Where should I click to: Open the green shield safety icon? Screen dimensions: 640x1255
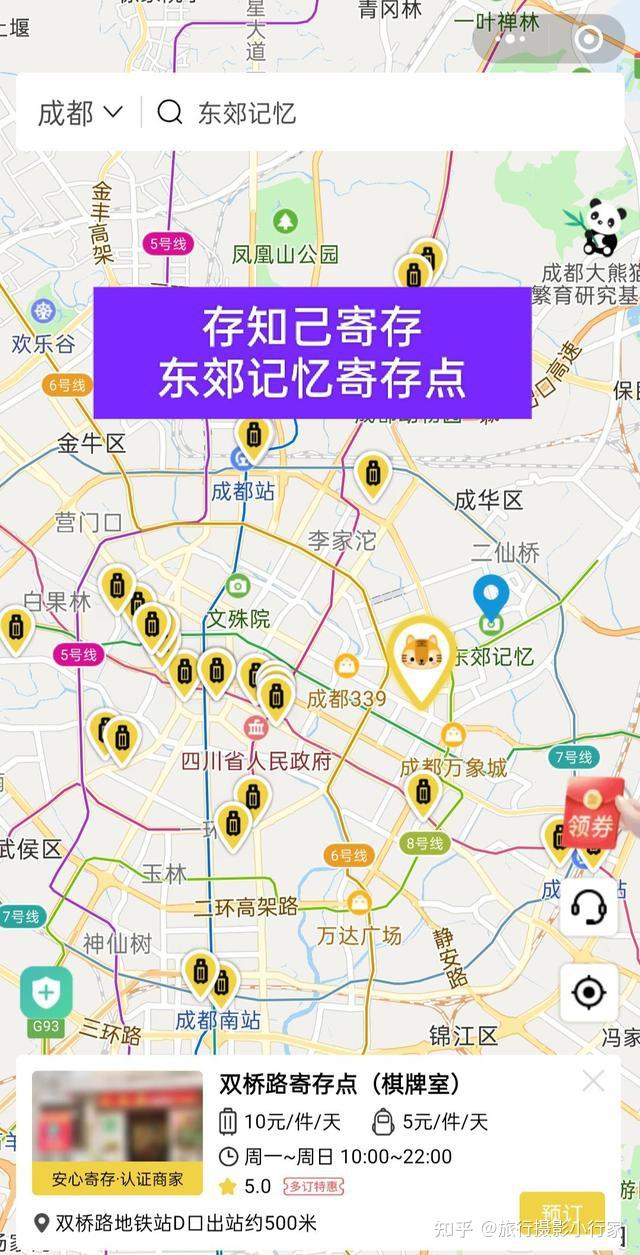(x=46, y=993)
